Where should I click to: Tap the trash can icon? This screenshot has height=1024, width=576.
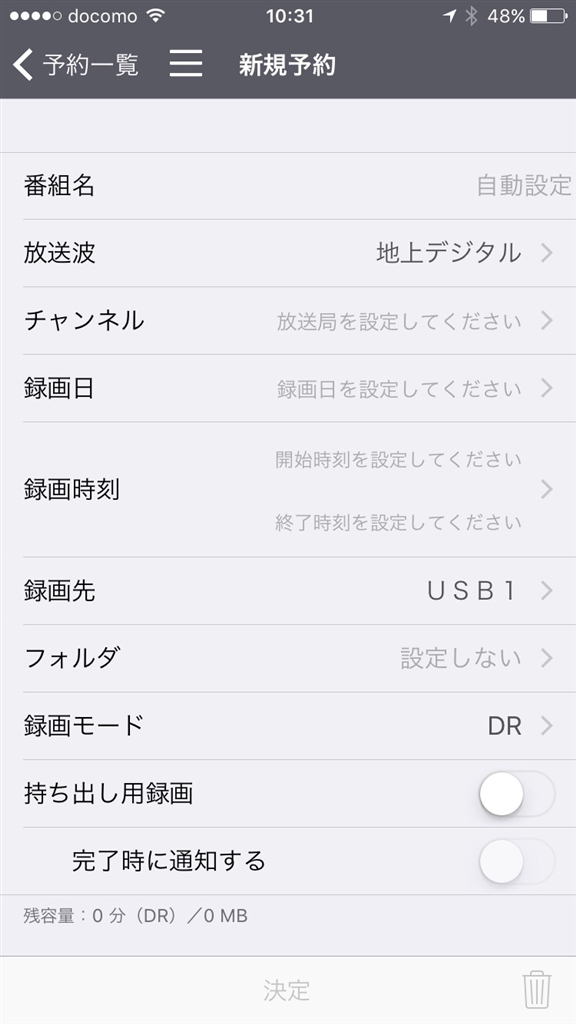537,990
